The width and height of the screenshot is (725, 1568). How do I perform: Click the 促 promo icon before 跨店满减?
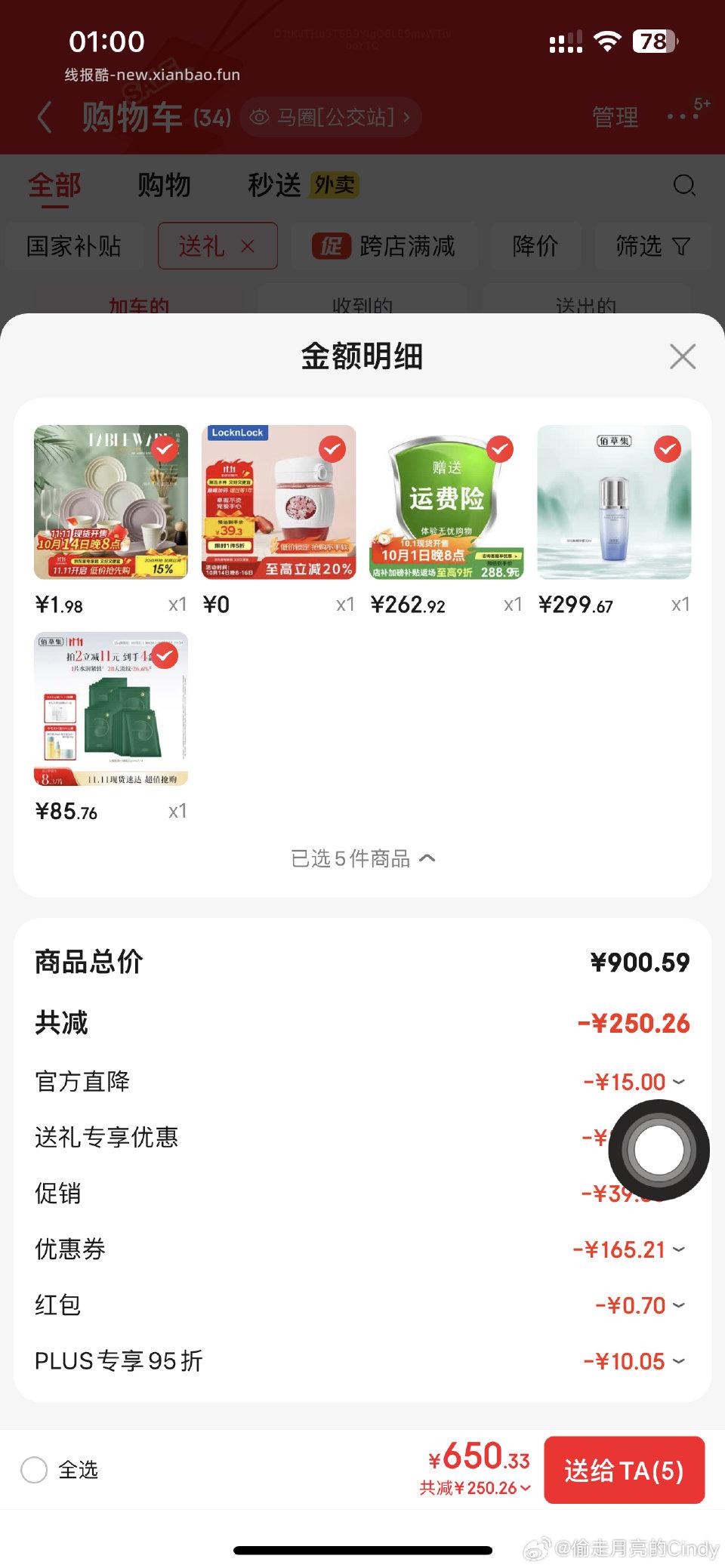pyautogui.click(x=330, y=246)
